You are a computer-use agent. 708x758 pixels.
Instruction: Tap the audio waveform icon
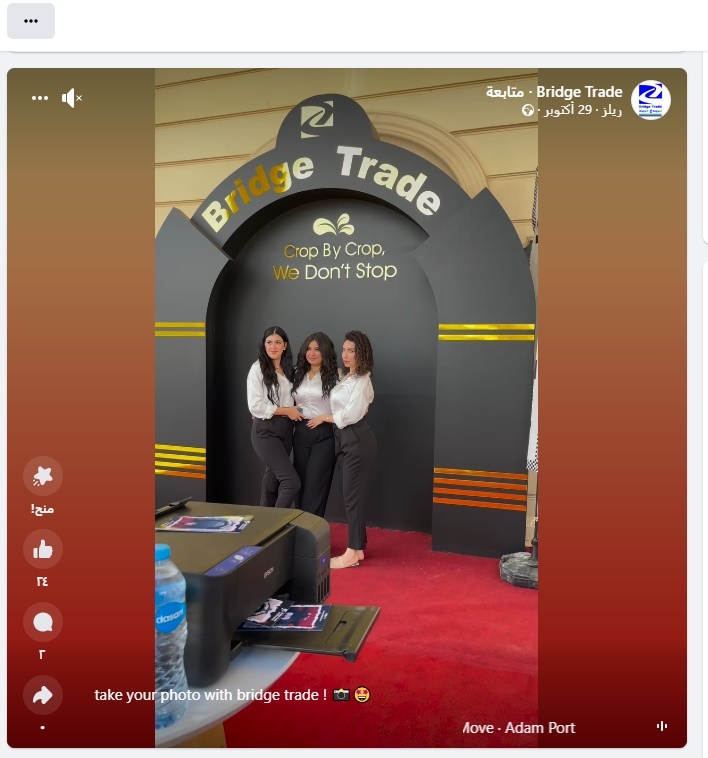(x=661, y=726)
